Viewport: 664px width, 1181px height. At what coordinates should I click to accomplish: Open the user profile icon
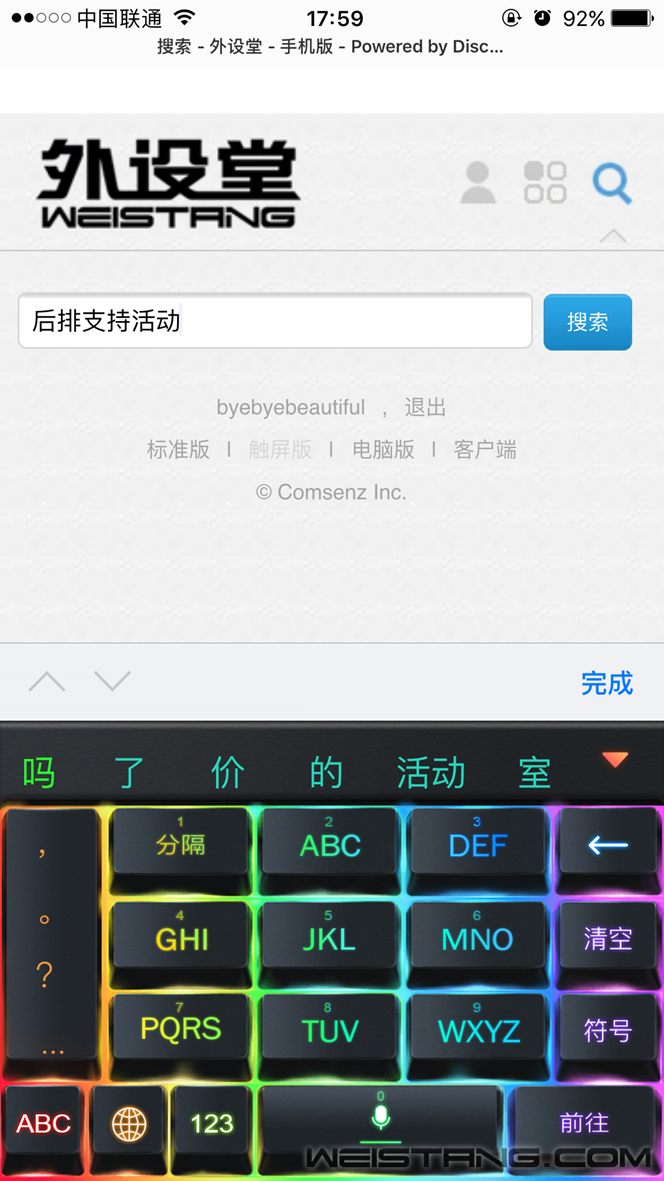tap(477, 183)
